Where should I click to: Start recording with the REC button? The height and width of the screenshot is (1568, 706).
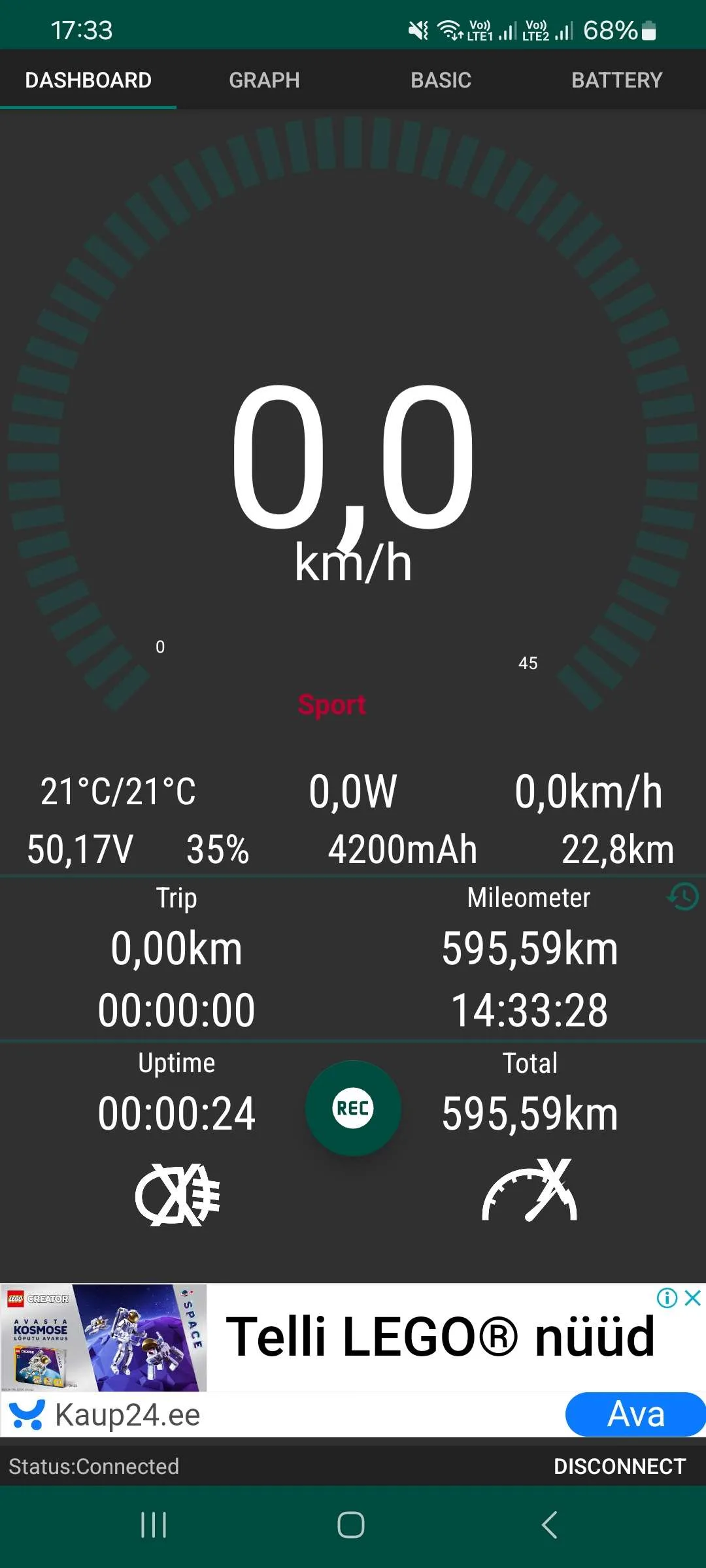353,1108
